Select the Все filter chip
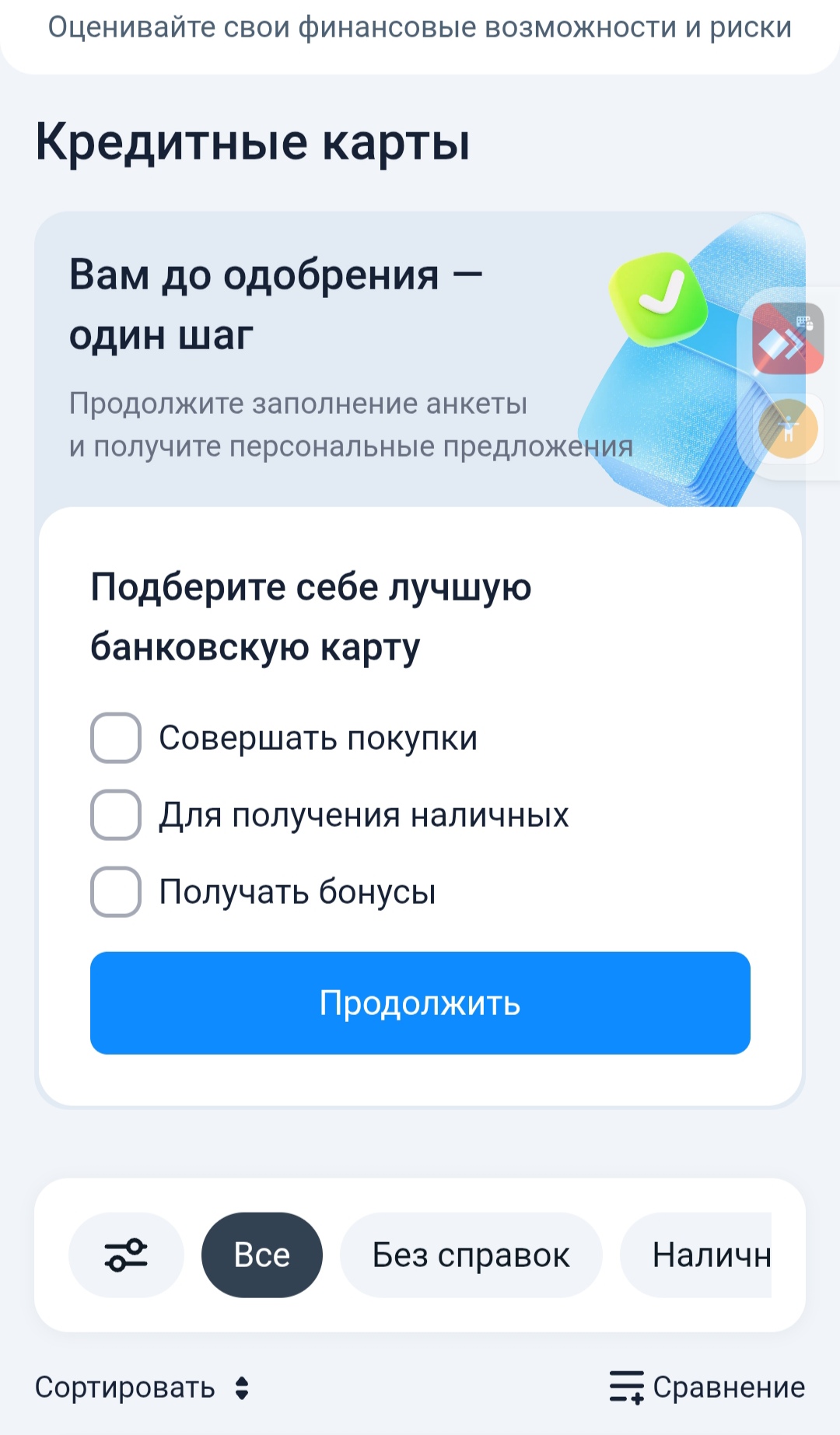Viewport: 840px width, 1435px height. (x=262, y=1255)
